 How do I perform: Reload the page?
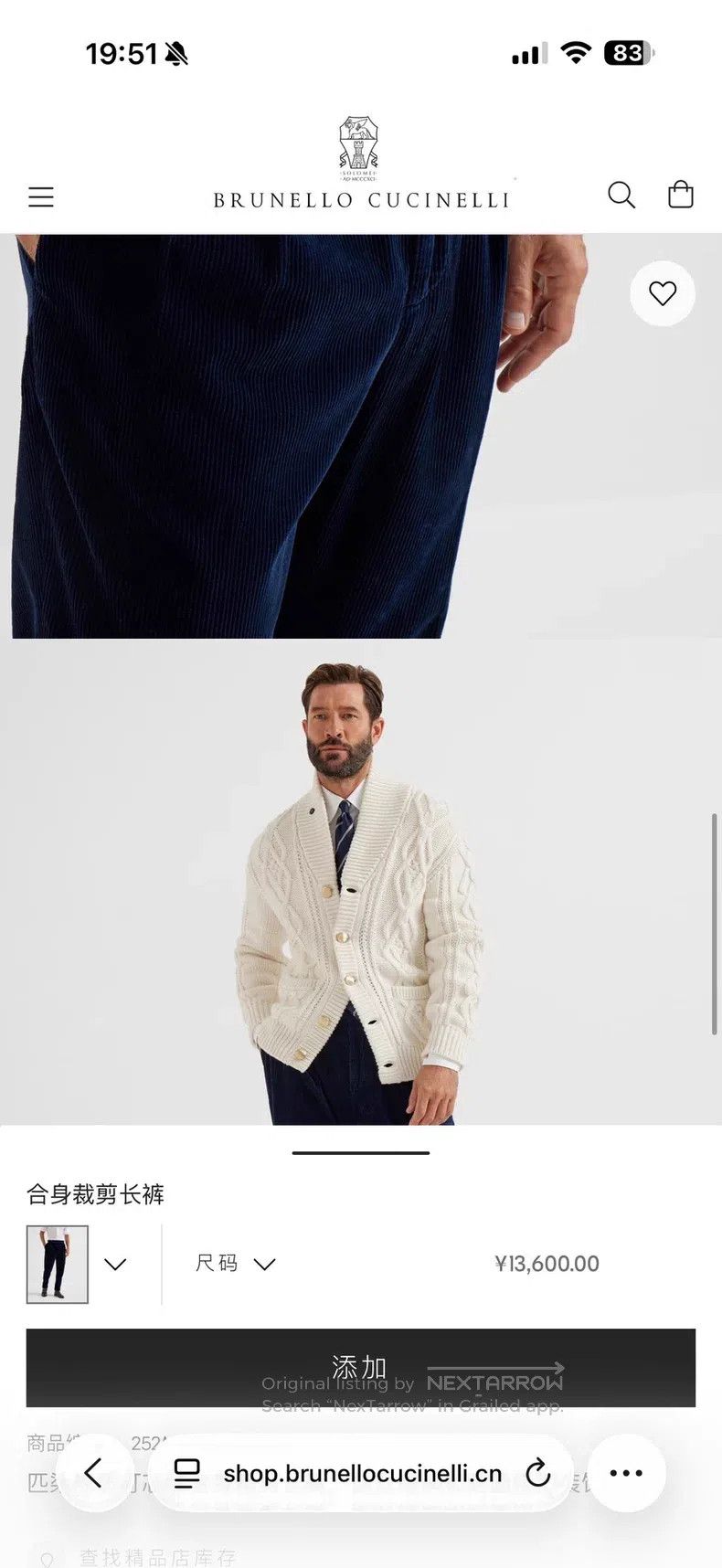coord(538,1473)
